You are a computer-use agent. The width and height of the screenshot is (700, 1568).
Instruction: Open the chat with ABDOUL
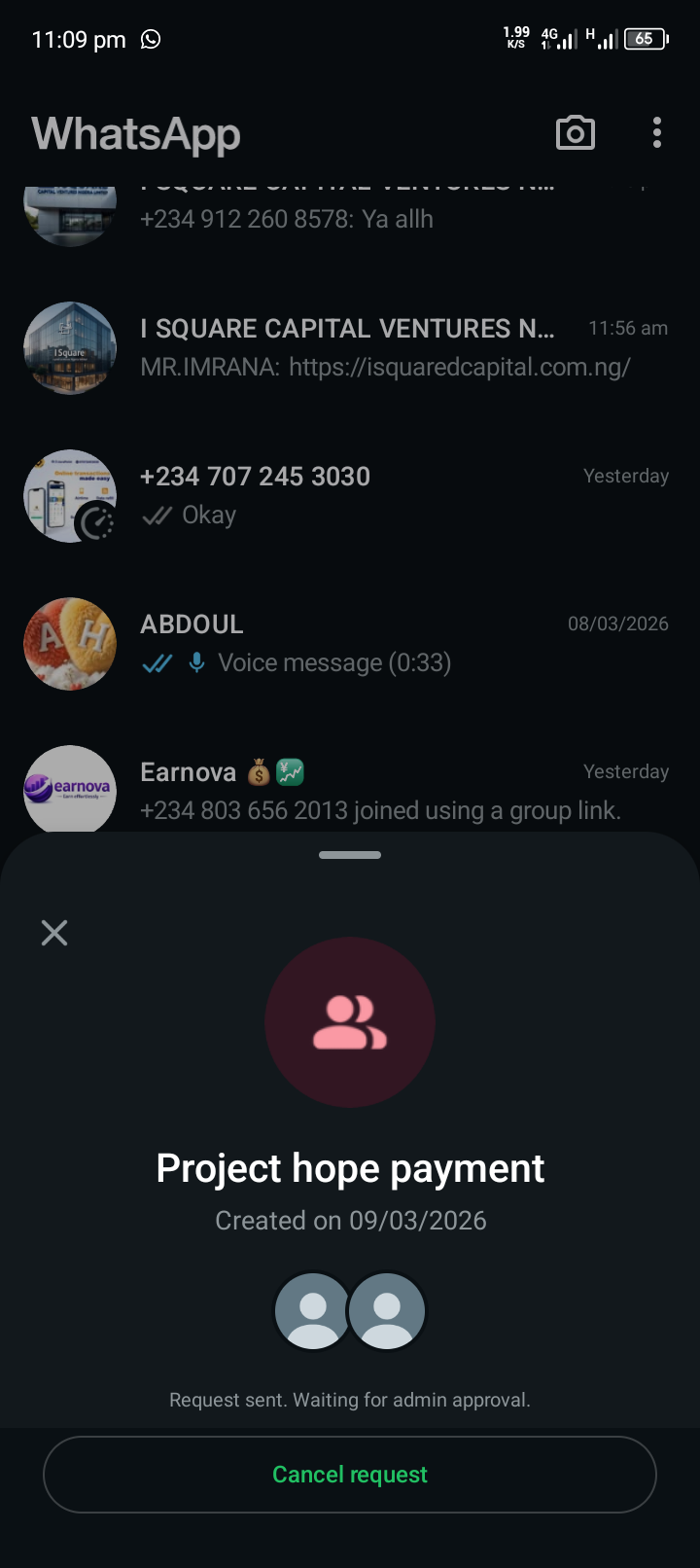[389, 644]
